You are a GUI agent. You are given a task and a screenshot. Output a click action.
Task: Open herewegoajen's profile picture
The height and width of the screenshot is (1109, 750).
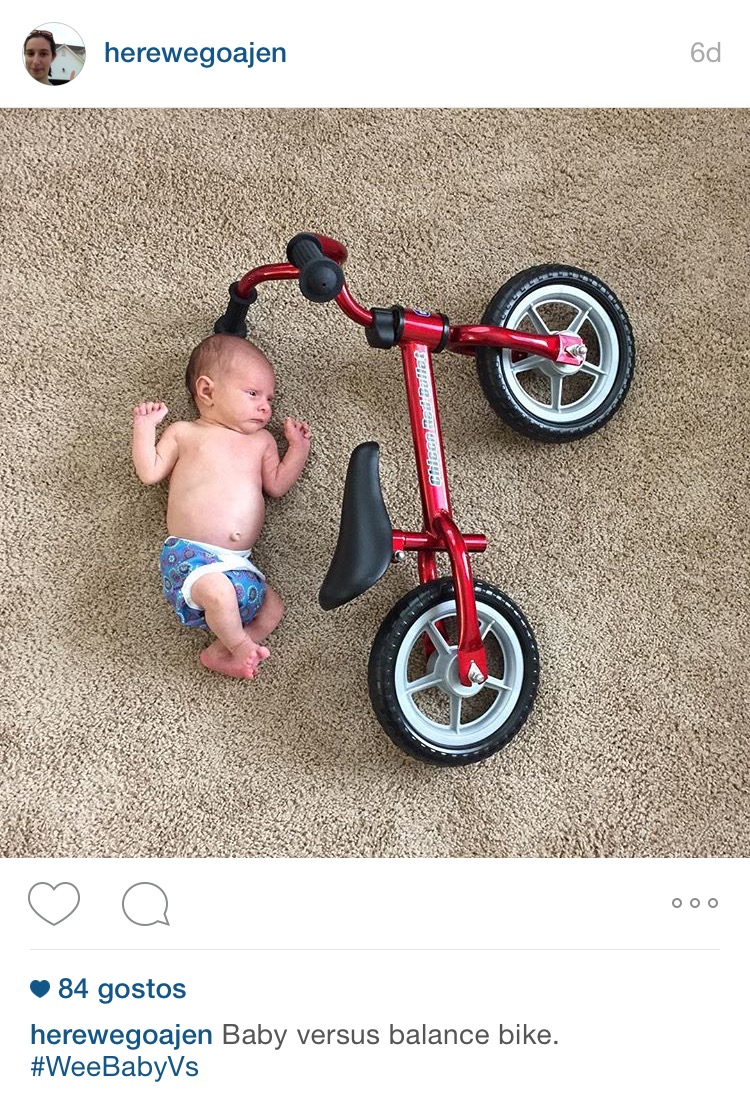(54, 54)
